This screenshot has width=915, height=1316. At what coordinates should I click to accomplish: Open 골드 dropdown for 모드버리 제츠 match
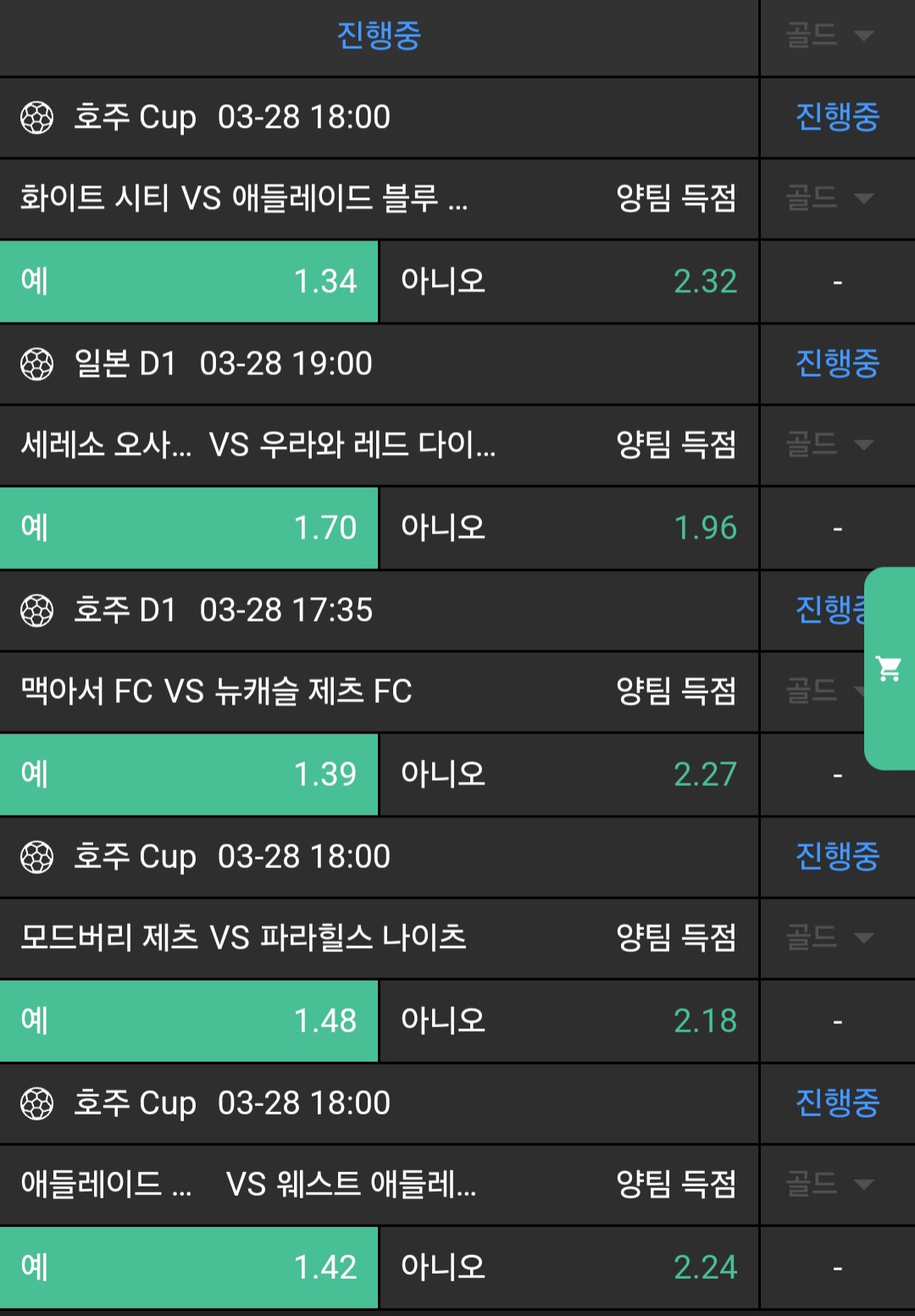pos(829,937)
